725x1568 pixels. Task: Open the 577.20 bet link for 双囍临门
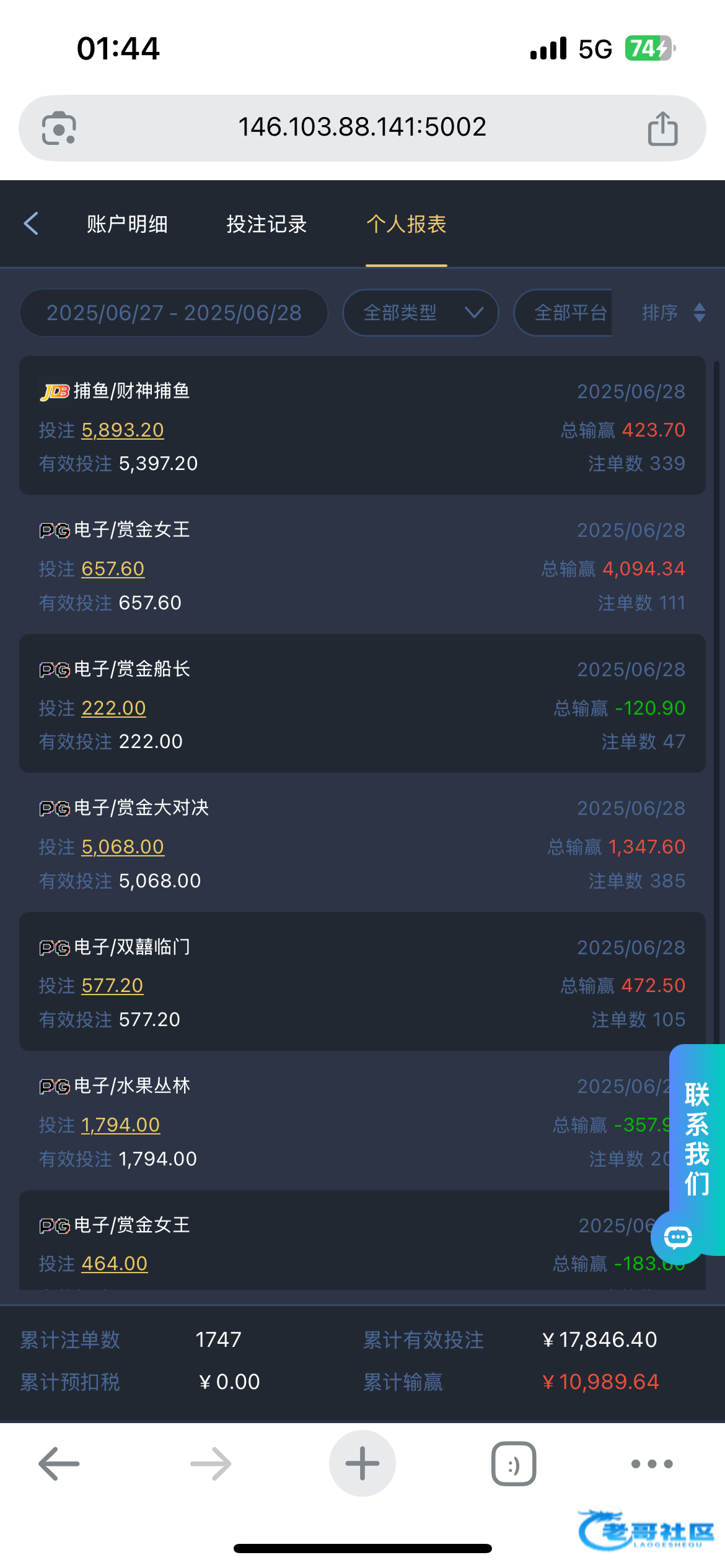pyautogui.click(x=112, y=985)
